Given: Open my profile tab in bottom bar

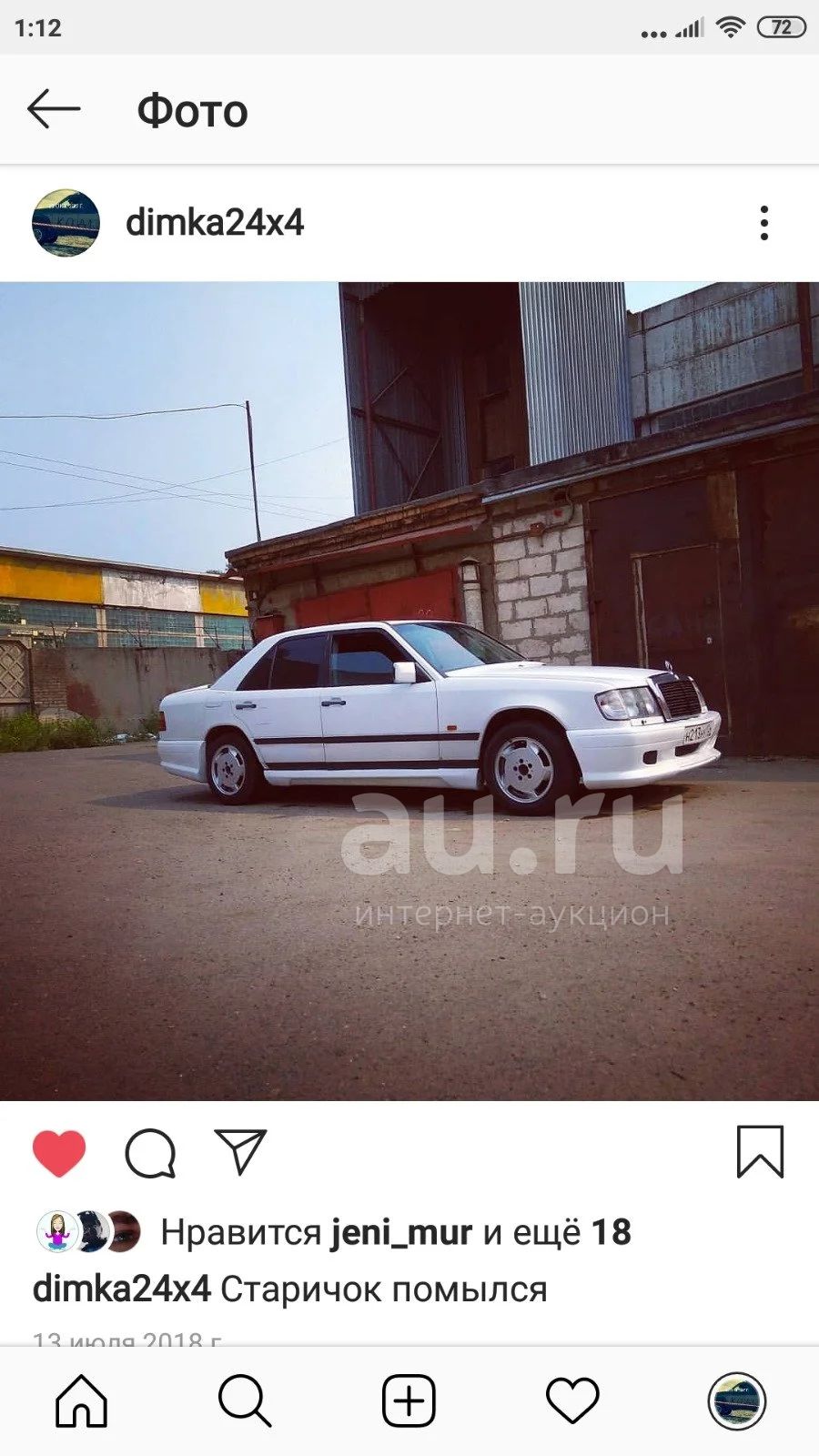Looking at the screenshot, I should (737, 1401).
